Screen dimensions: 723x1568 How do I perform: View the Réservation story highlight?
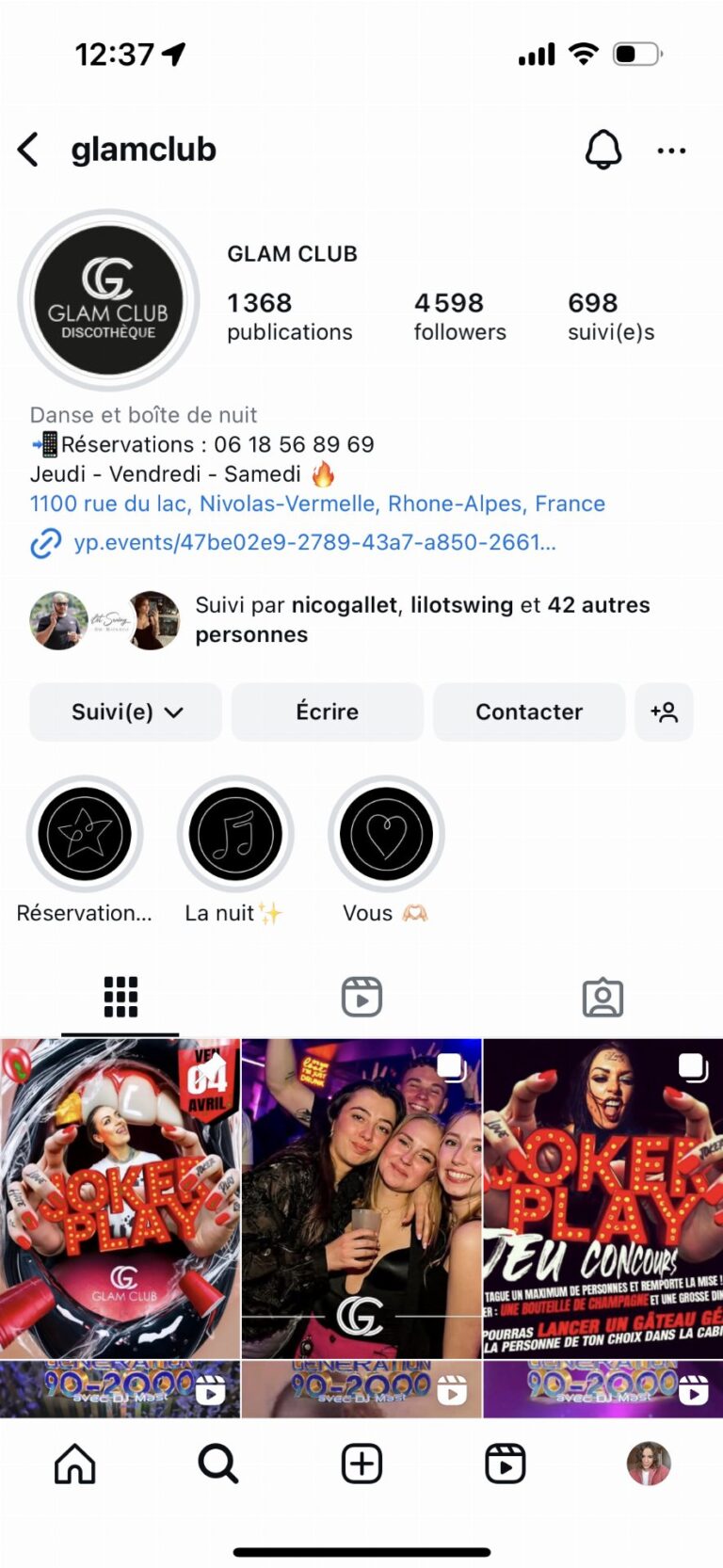[85, 835]
